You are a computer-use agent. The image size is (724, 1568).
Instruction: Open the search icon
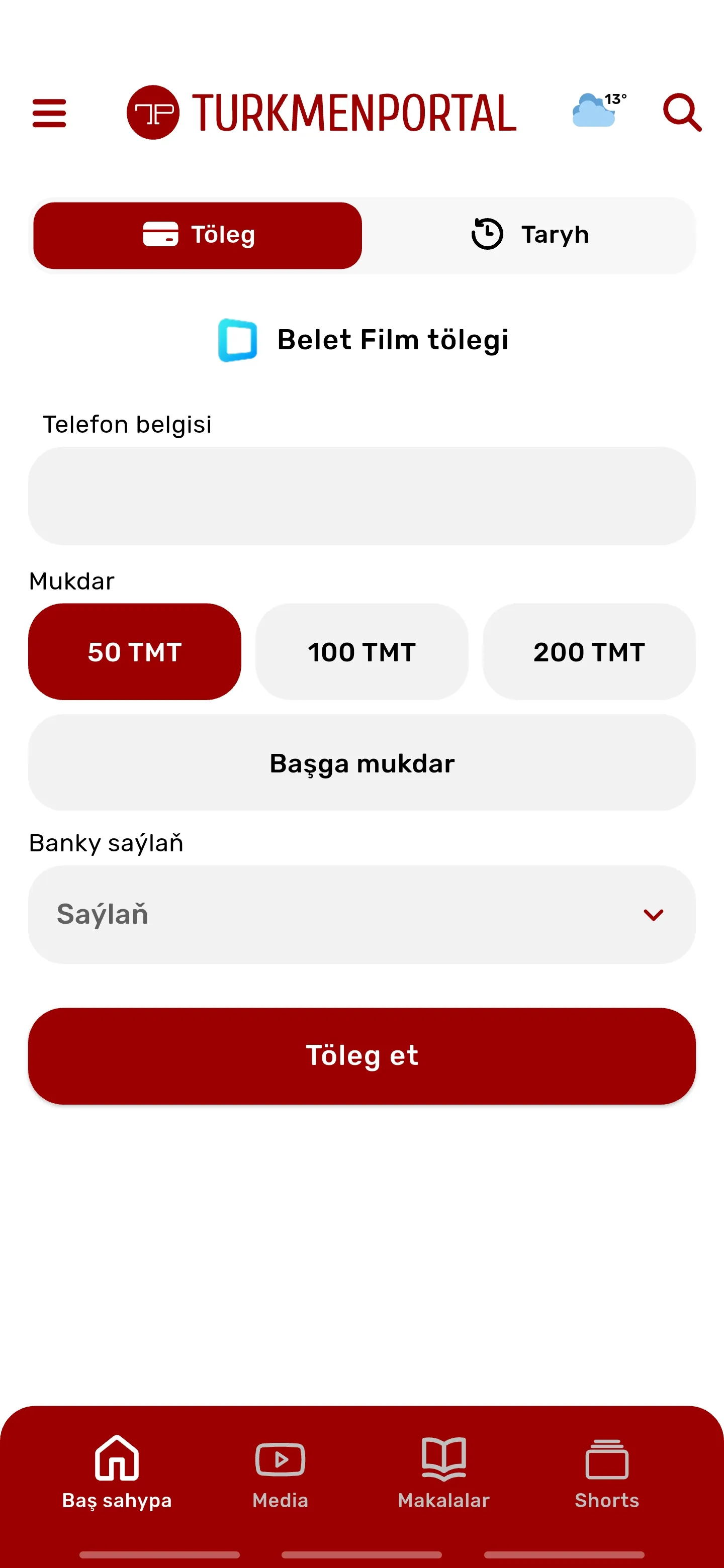pos(681,113)
